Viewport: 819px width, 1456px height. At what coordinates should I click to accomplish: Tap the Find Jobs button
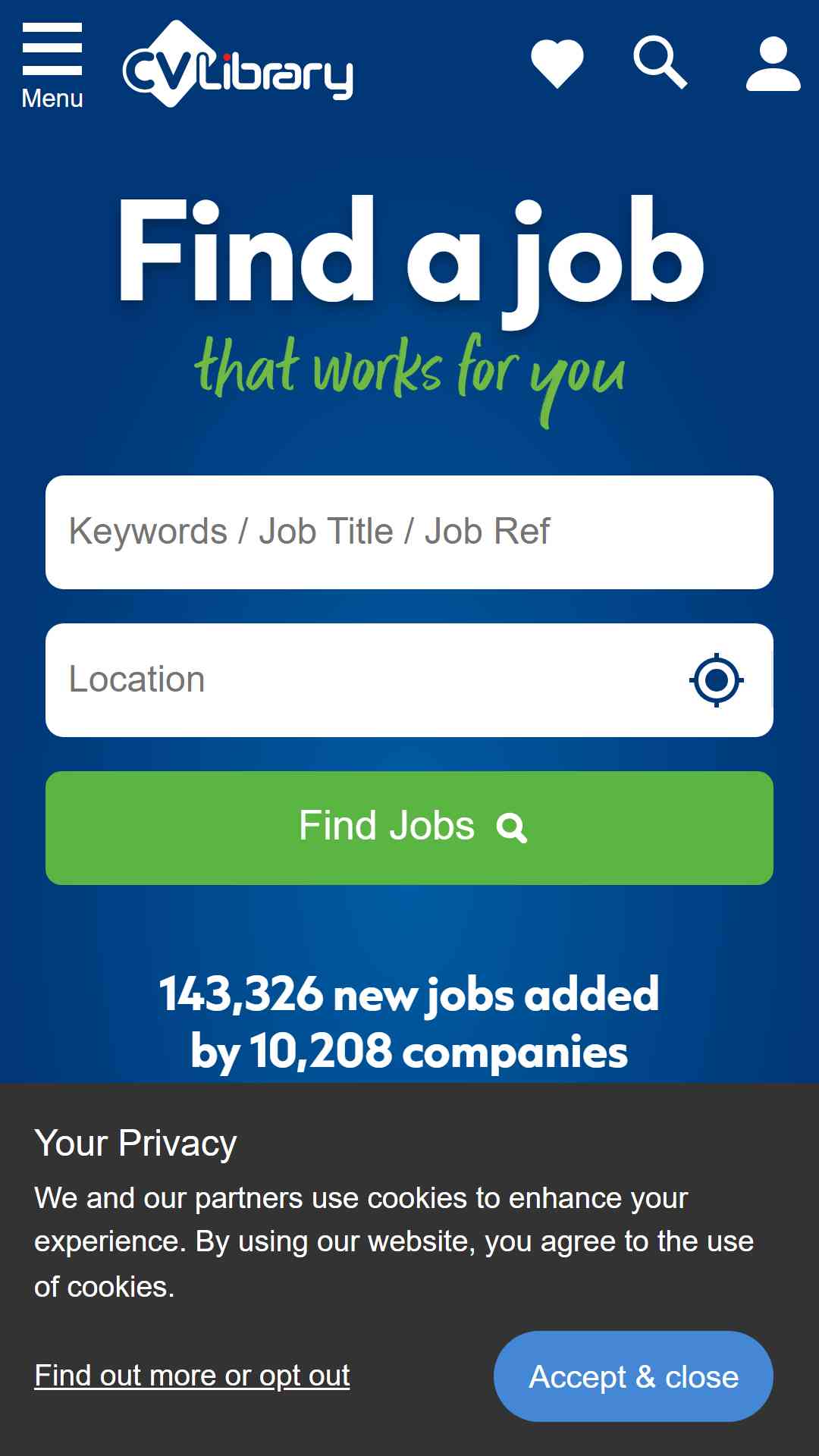(409, 828)
